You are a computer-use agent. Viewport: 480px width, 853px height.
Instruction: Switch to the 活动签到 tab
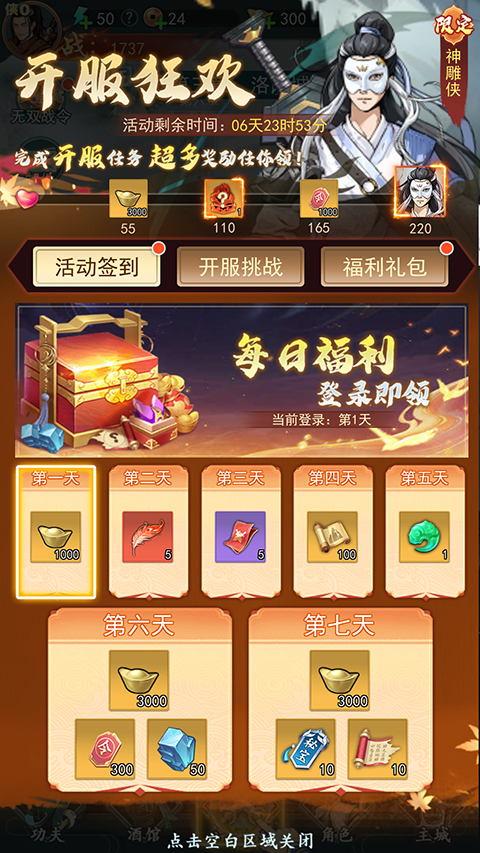(97, 267)
